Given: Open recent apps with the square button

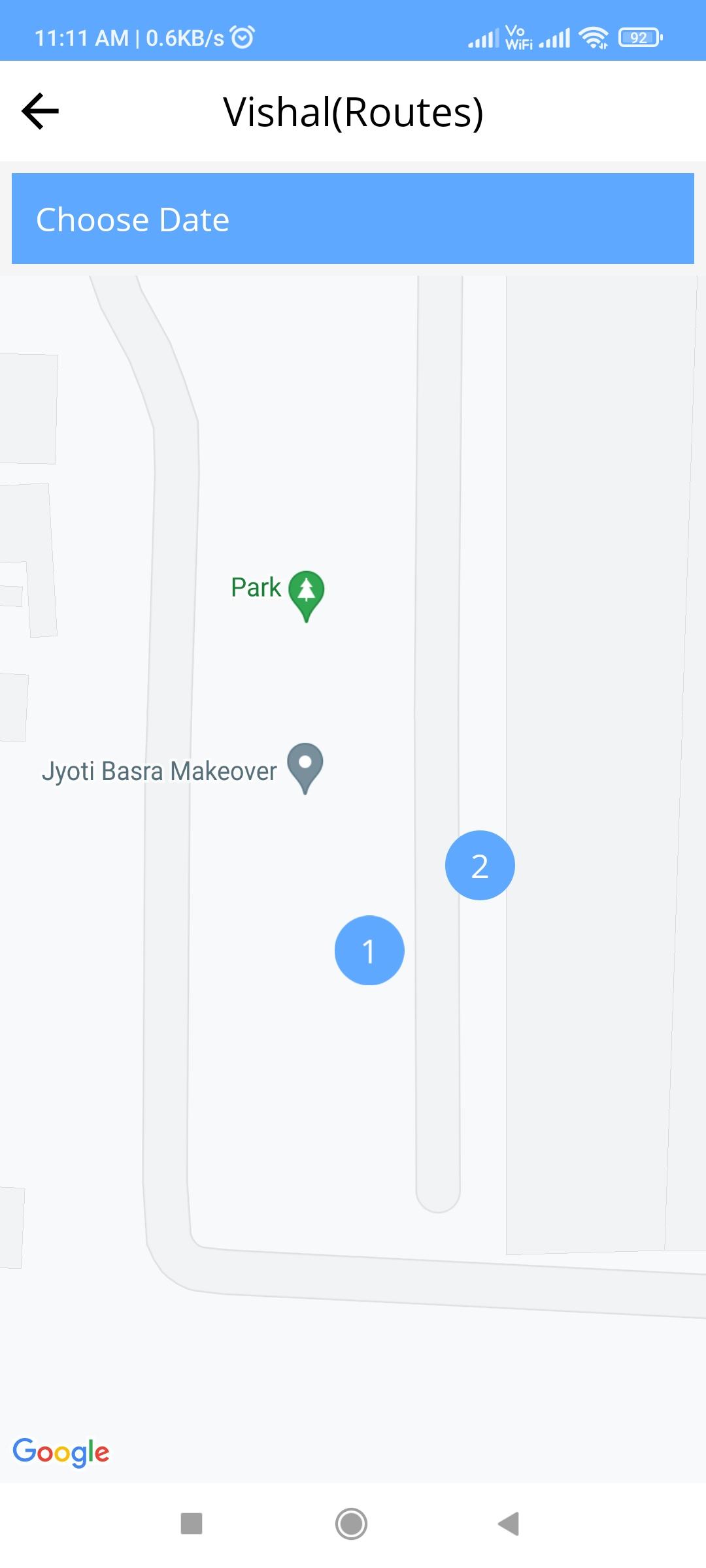Looking at the screenshot, I should tap(192, 1524).
